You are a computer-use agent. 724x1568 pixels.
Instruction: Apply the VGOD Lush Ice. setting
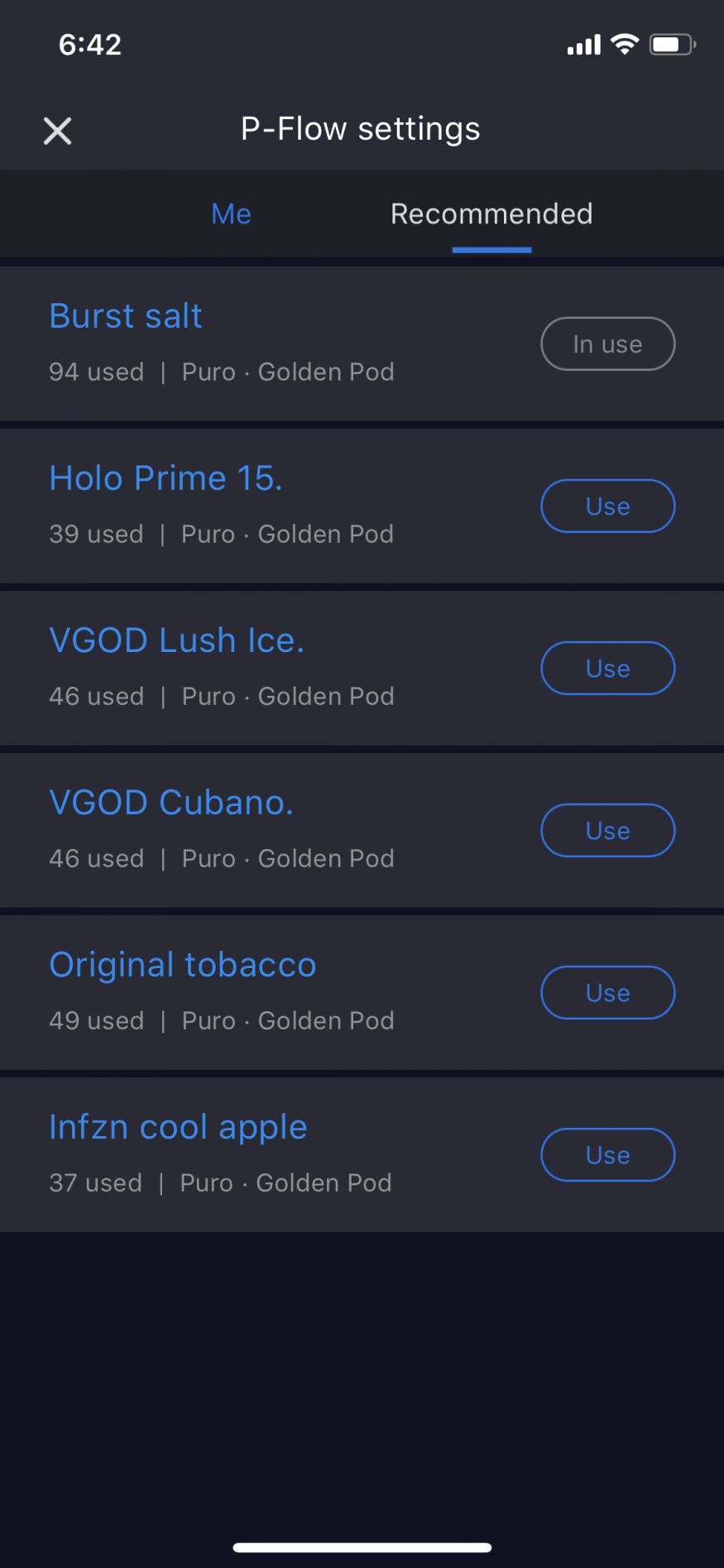(x=607, y=669)
